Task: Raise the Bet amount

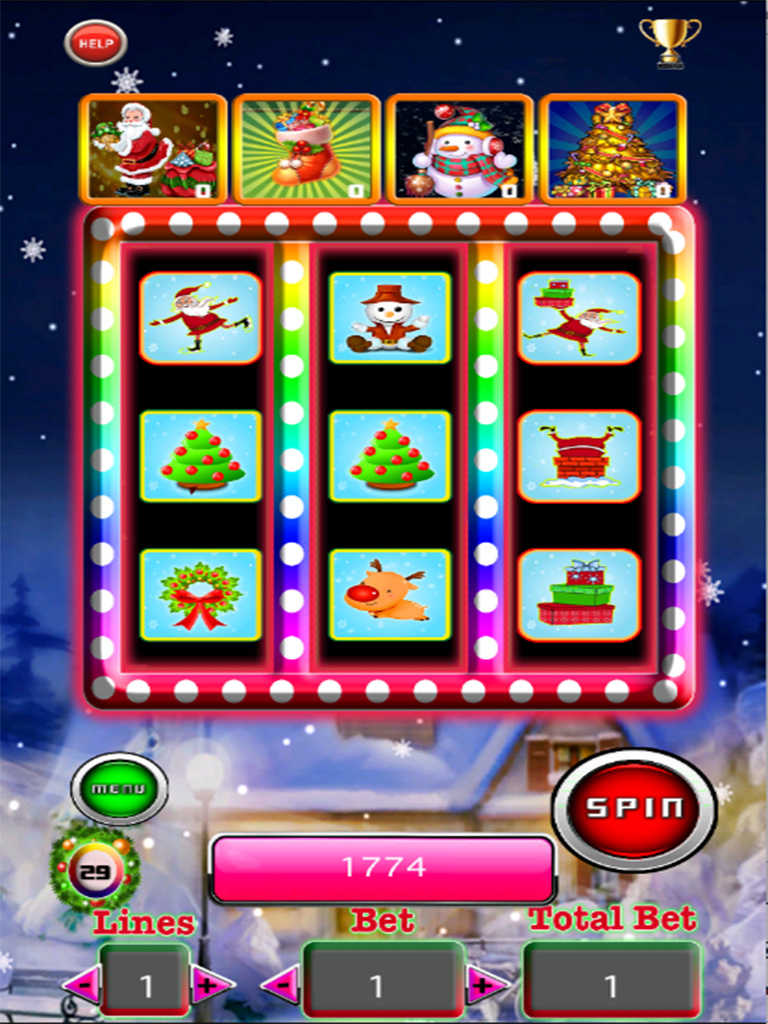Action: (x=486, y=985)
